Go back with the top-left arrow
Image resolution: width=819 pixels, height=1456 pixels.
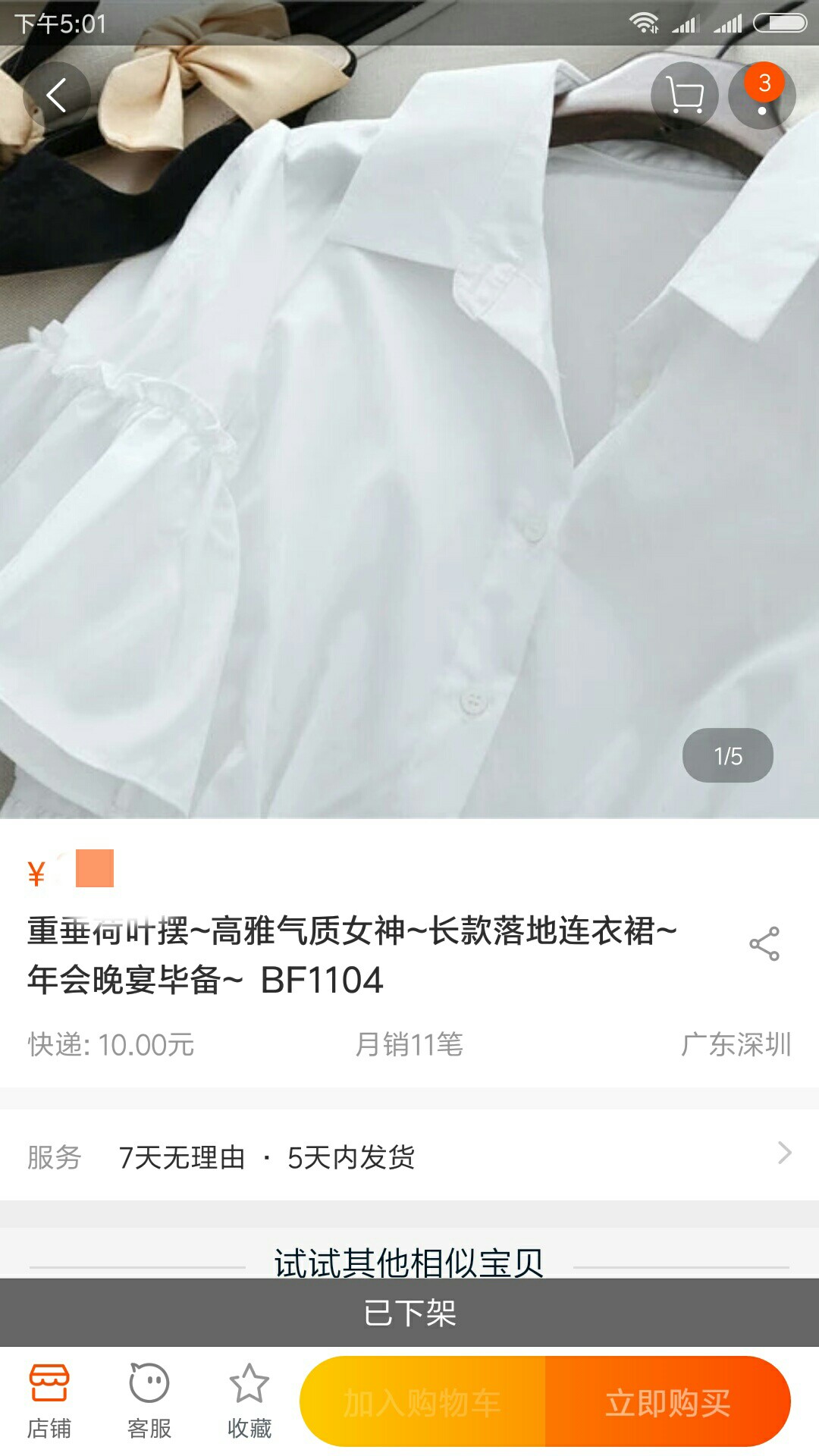coord(57,96)
